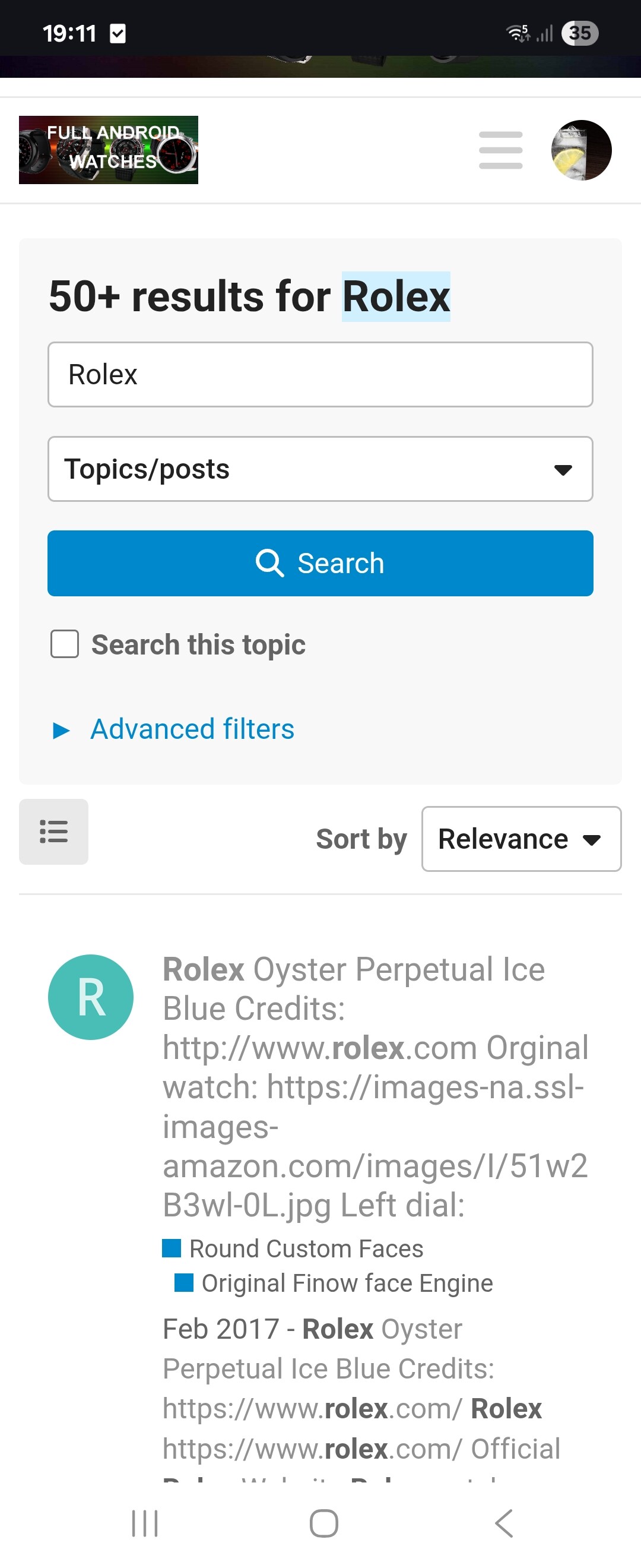
Task: Open the user profile avatar
Action: coord(581,150)
